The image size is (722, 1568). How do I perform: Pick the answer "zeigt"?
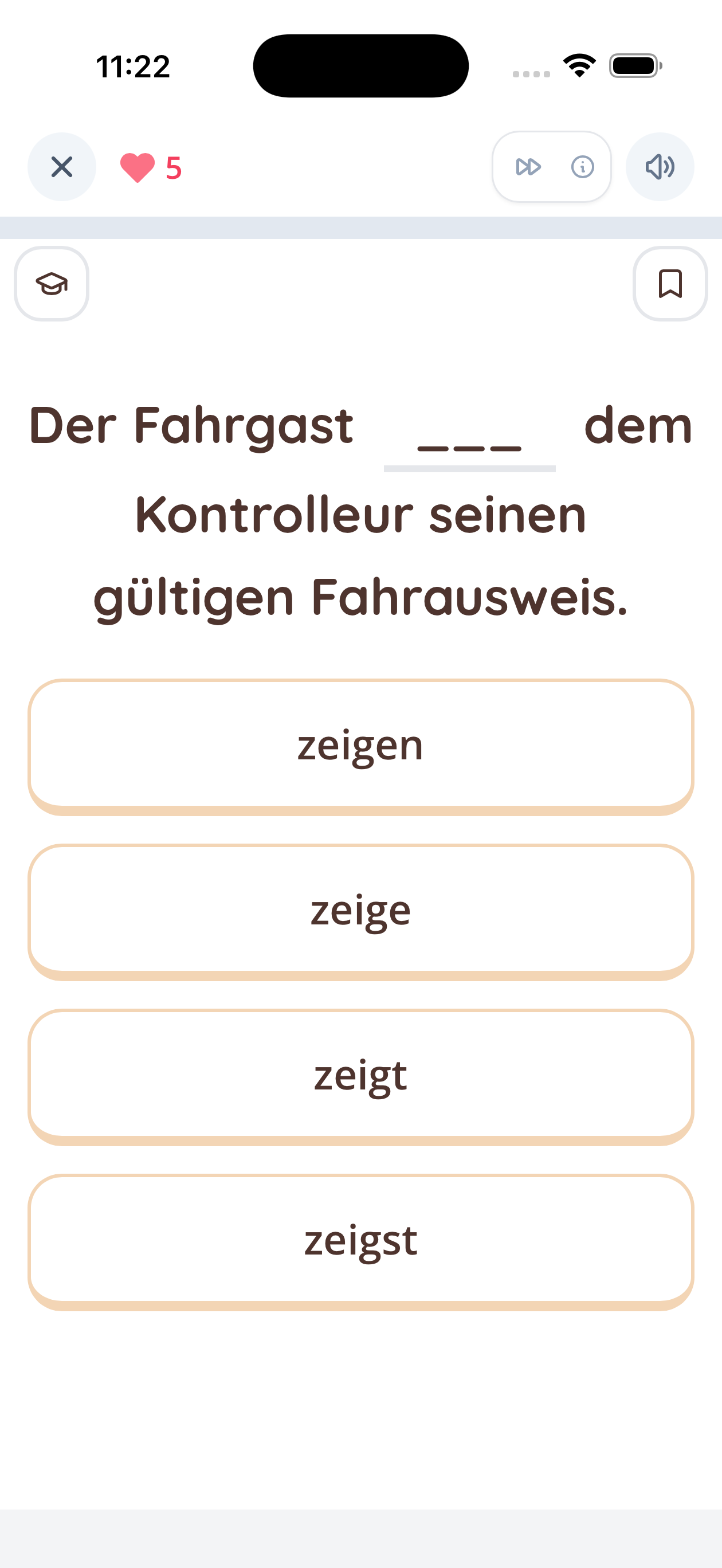tap(360, 1076)
